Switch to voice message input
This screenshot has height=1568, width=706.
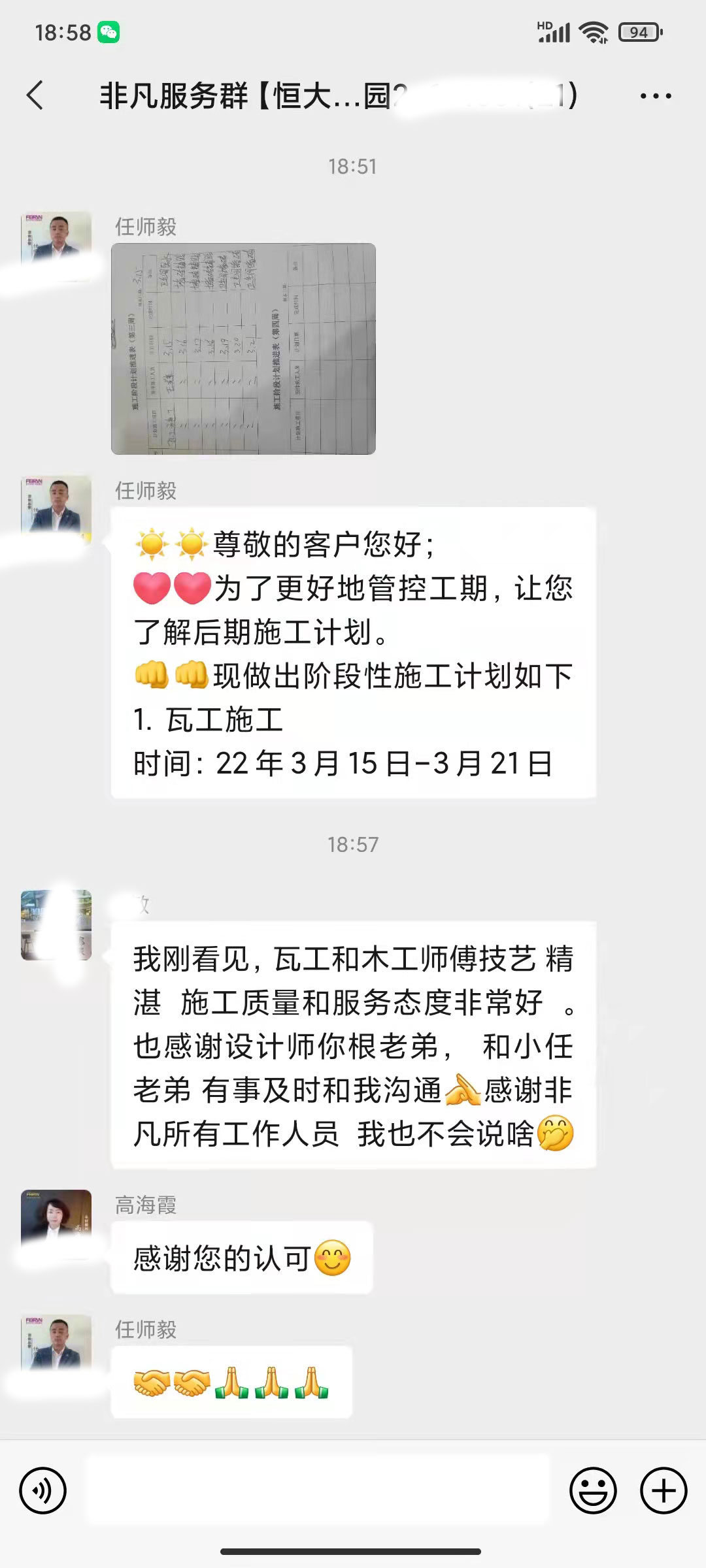(43, 1491)
